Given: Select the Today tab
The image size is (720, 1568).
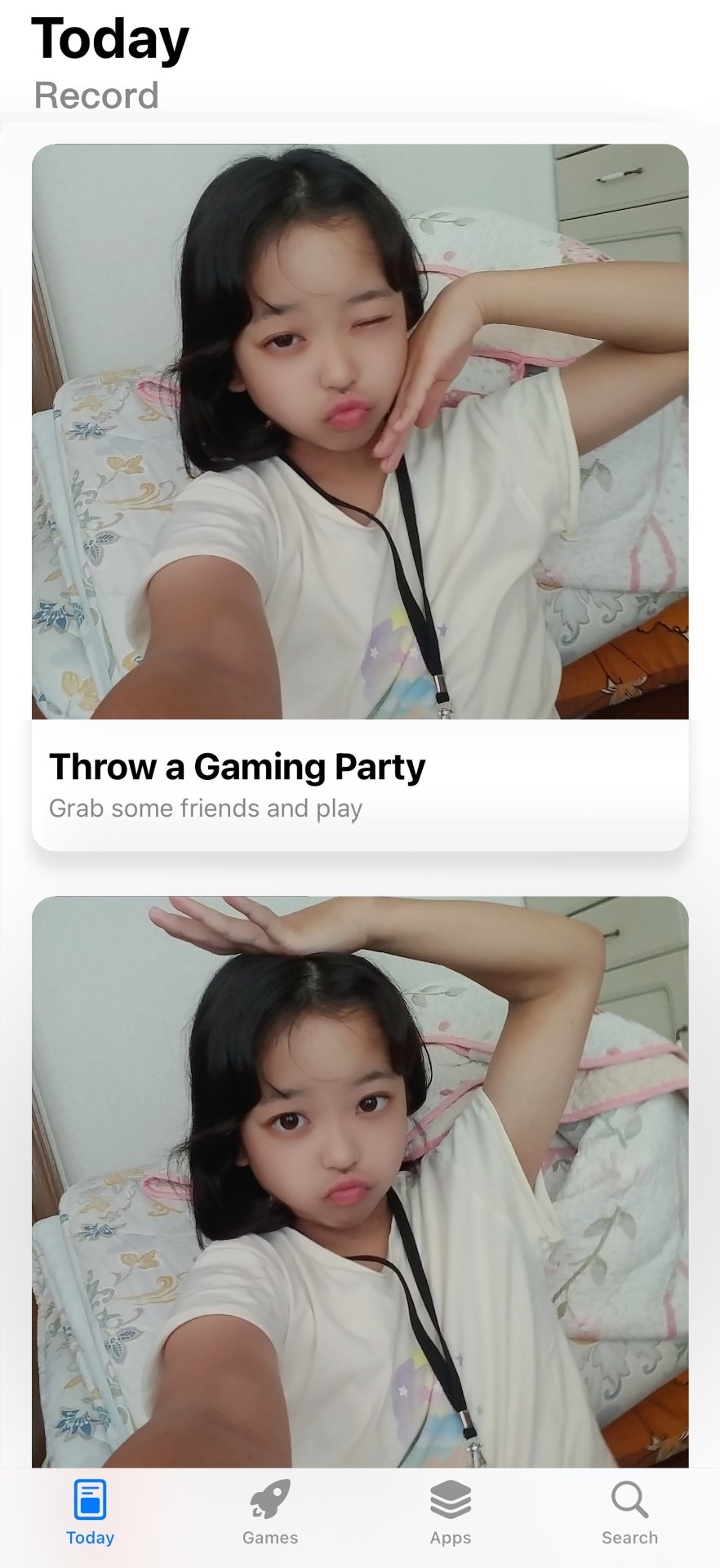Looking at the screenshot, I should [x=90, y=1512].
